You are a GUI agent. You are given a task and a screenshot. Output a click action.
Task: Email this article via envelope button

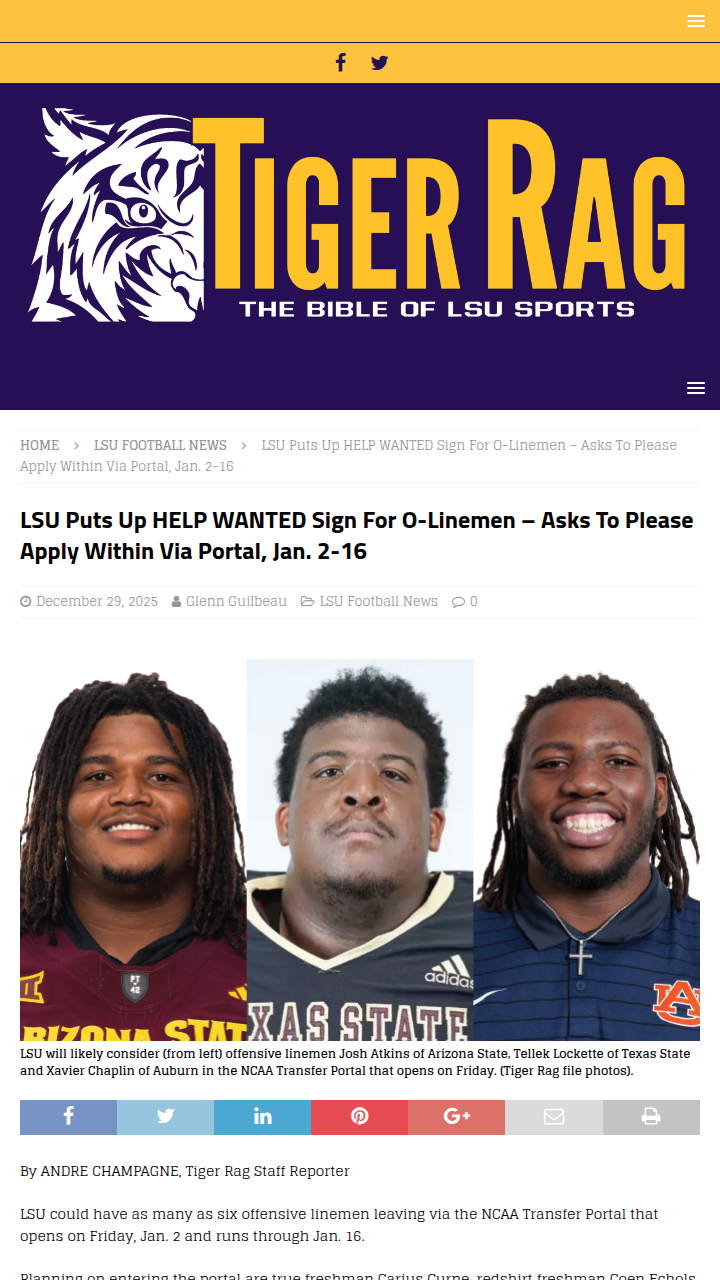(x=553, y=1117)
